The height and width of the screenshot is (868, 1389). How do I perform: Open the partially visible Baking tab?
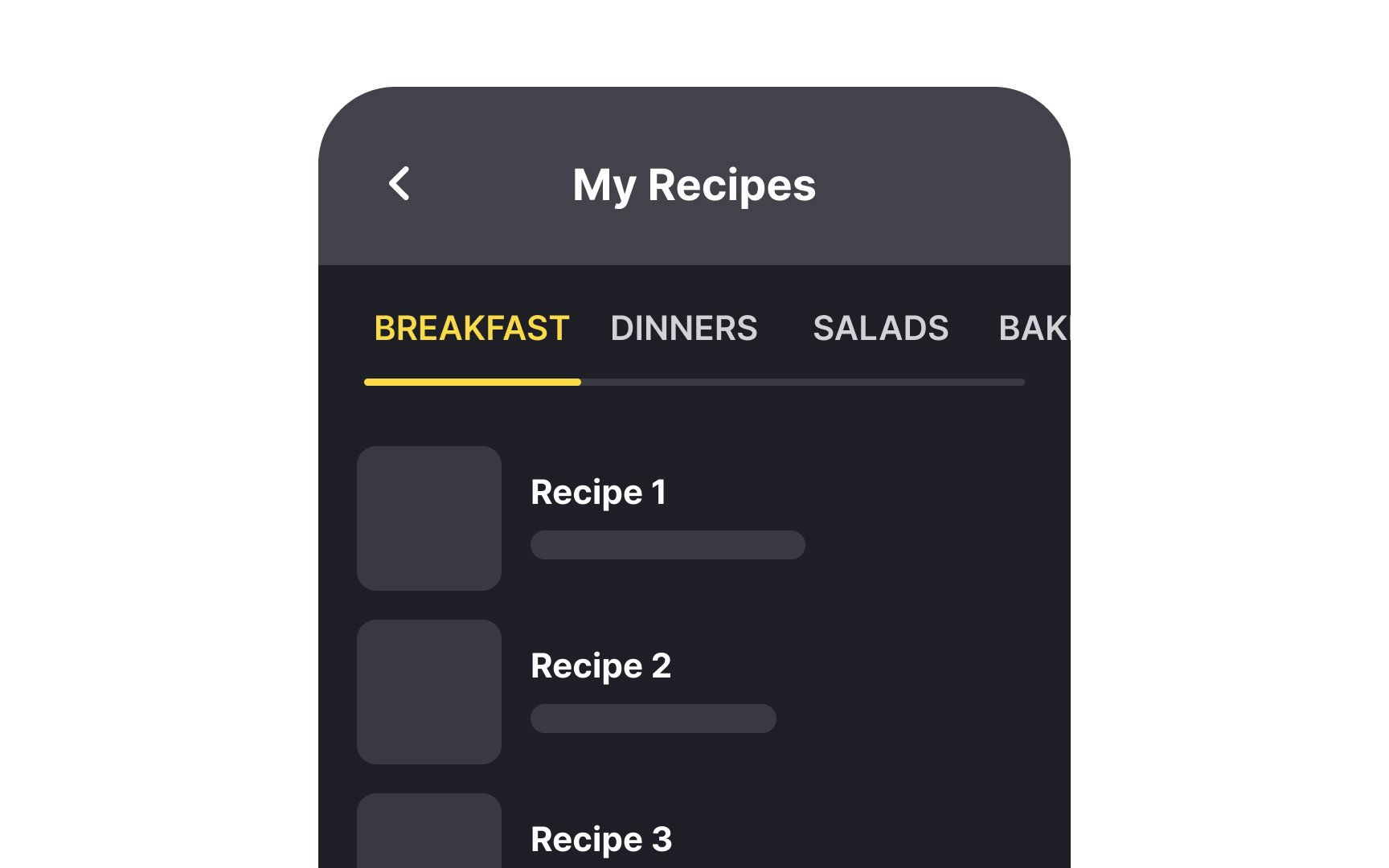coord(1034,329)
